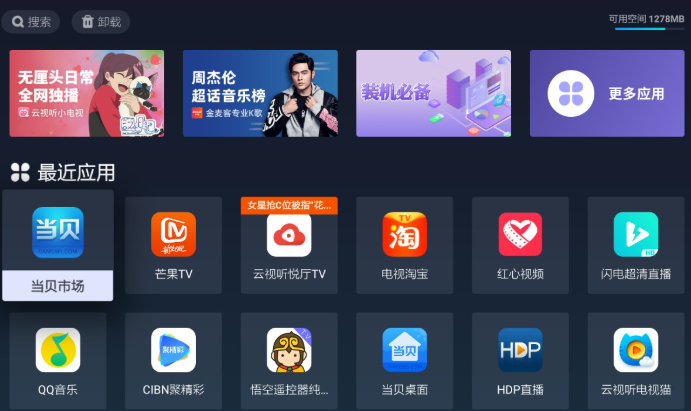Open the 周杰伦超话音乐榜 banner
Image resolution: width=691 pixels, height=411 pixels.
260,93
